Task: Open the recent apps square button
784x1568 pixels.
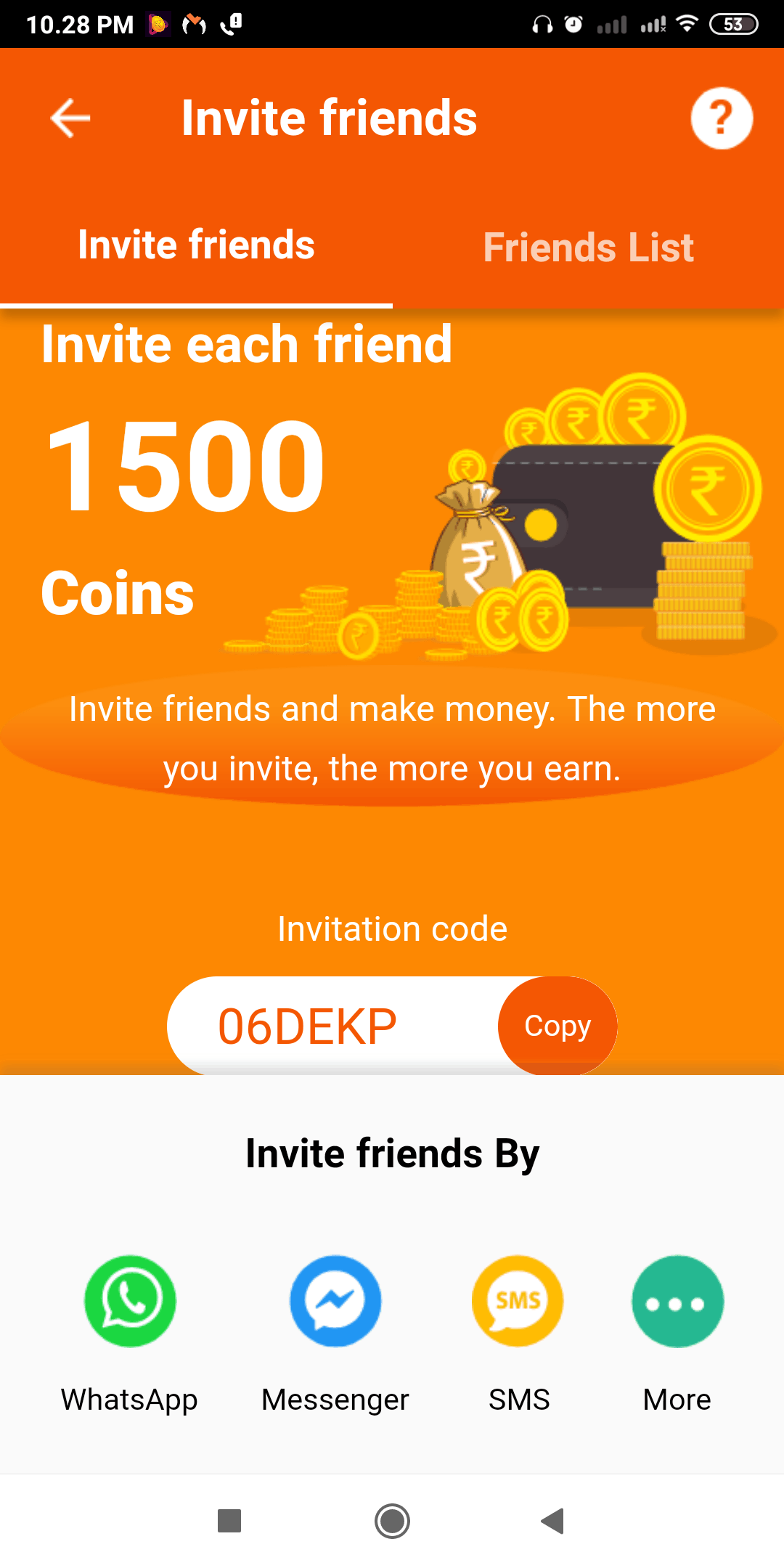Action: 229,1521
